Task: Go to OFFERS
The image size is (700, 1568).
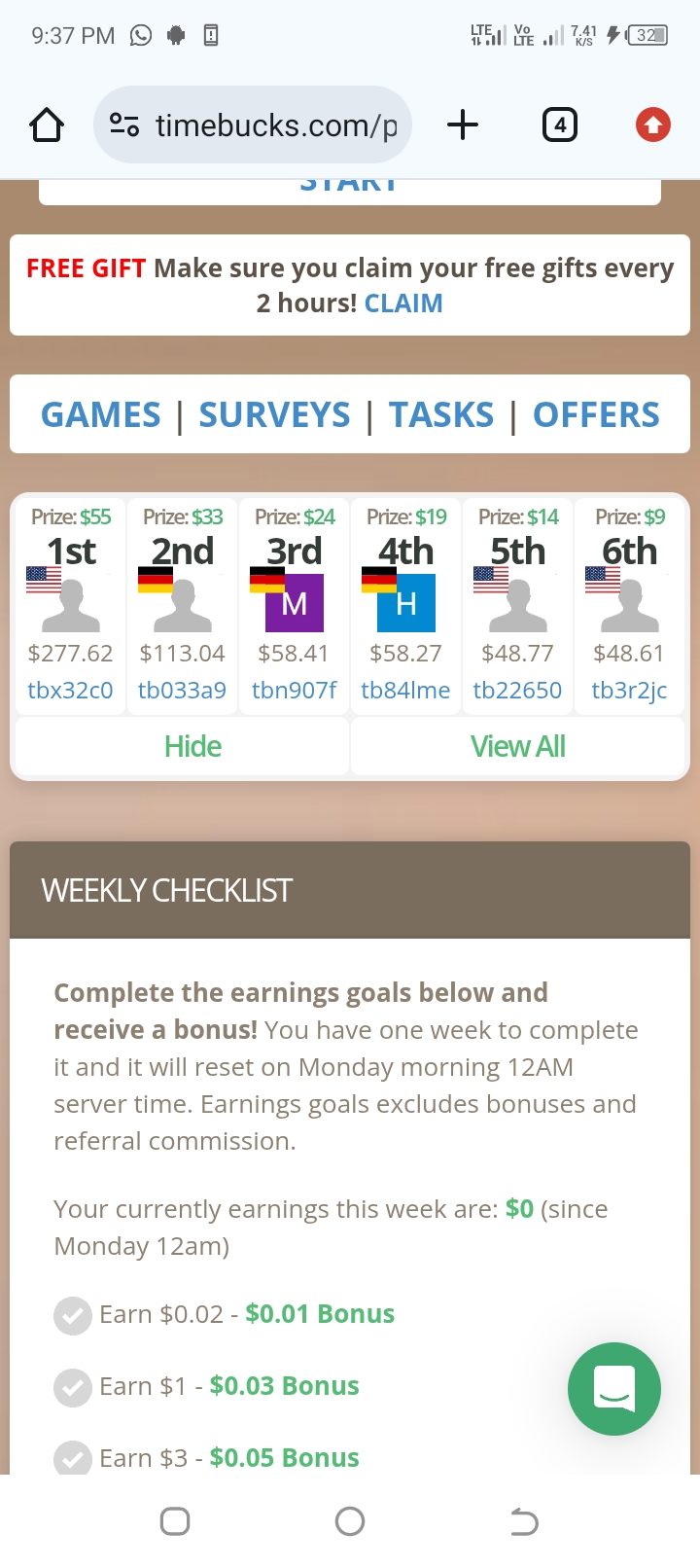Action: pyautogui.click(x=596, y=414)
